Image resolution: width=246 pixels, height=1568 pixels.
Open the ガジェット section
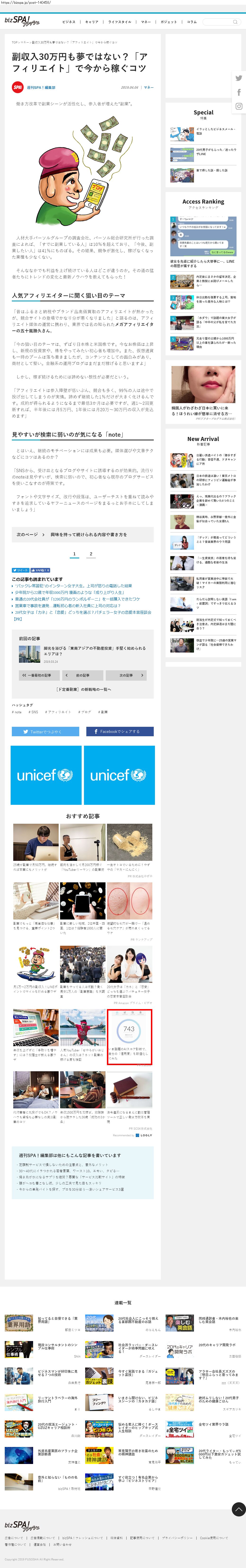tap(169, 22)
